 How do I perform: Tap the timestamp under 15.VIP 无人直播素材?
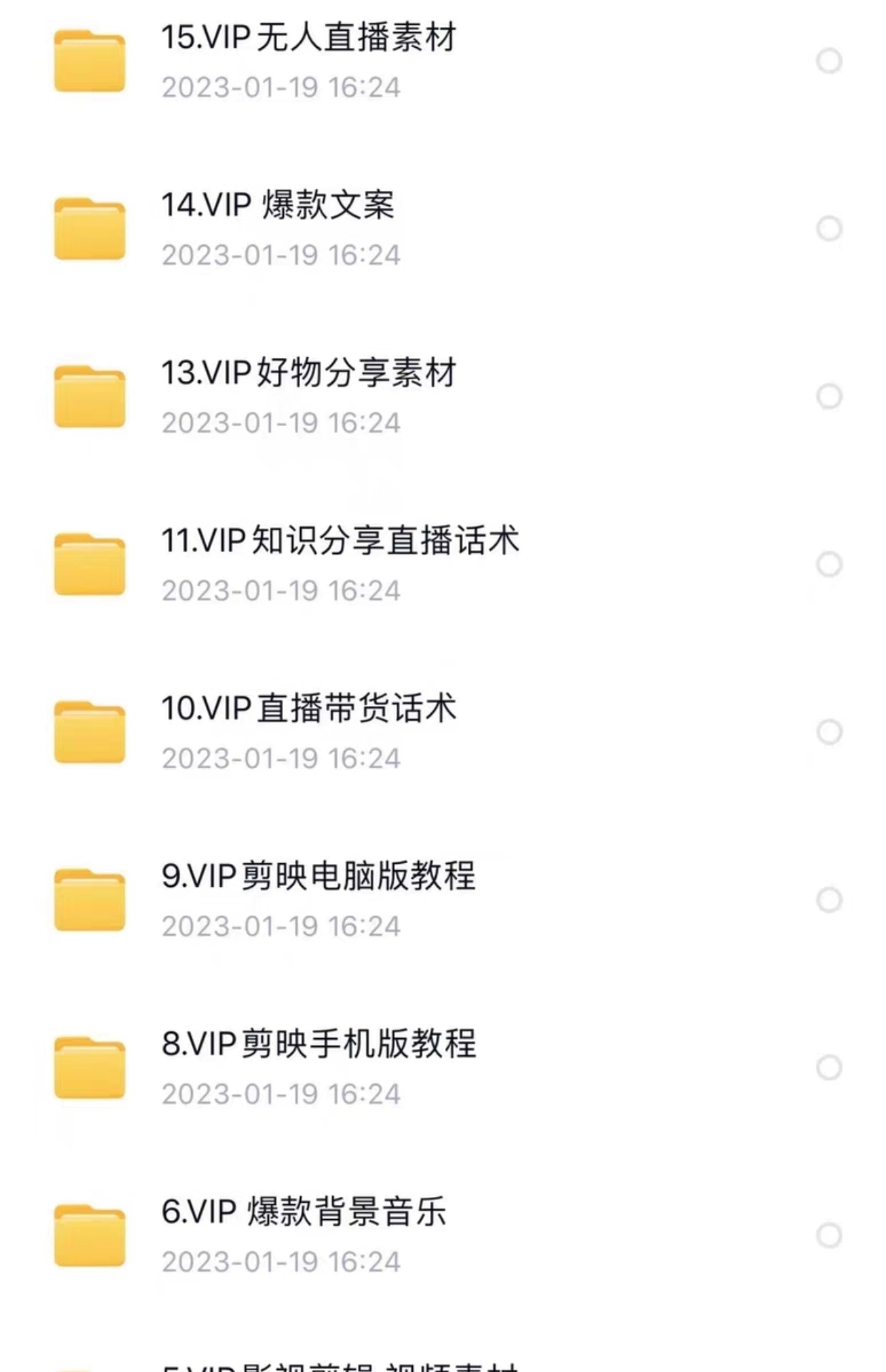coord(282,86)
